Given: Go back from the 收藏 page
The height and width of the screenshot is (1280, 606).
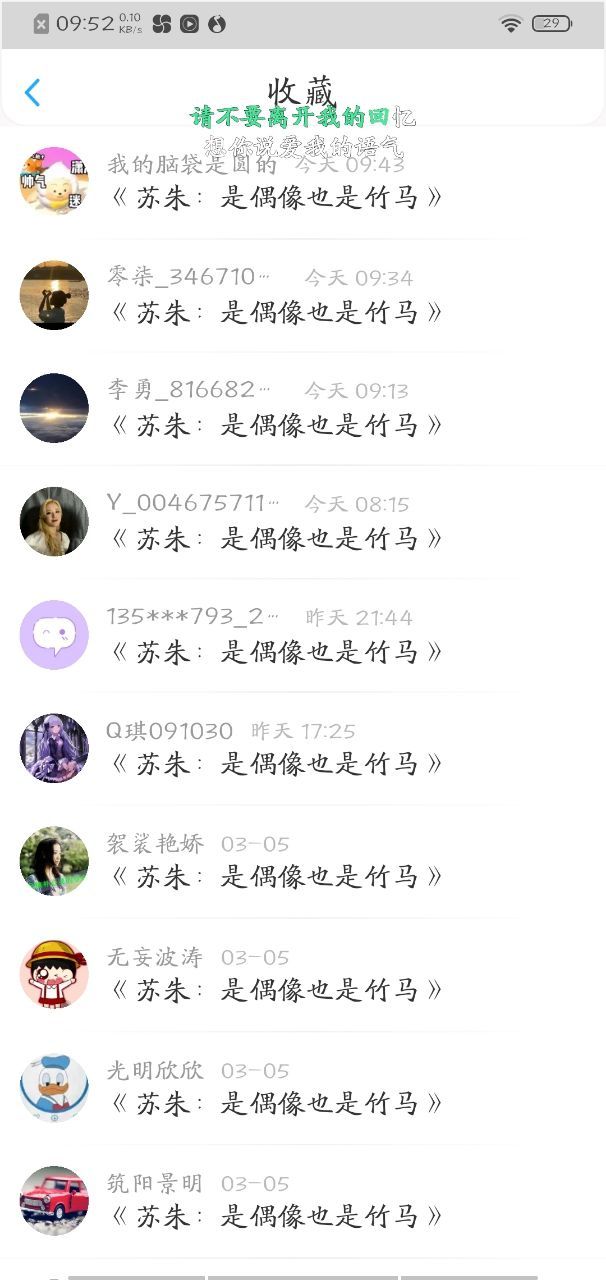Looking at the screenshot, I should [32, 93].
